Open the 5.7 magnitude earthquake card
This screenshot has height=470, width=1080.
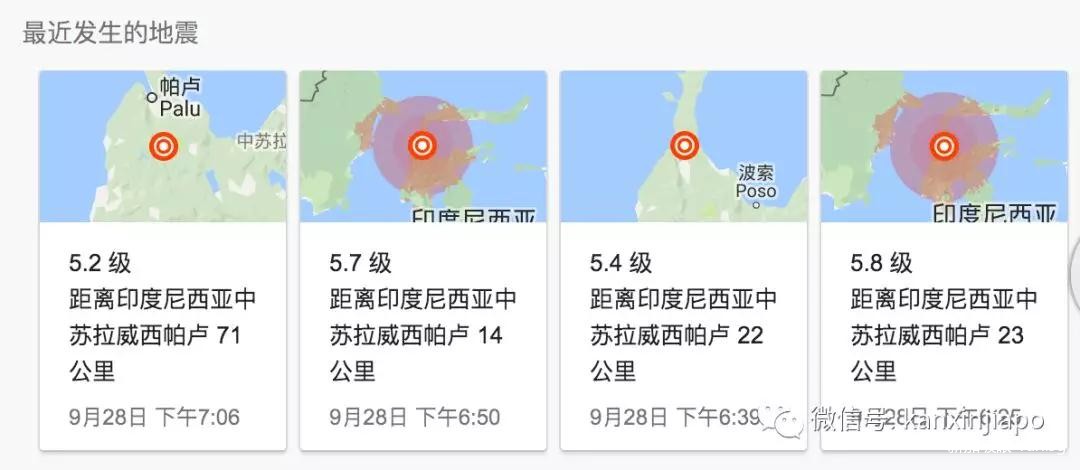(x=423, y=300)
